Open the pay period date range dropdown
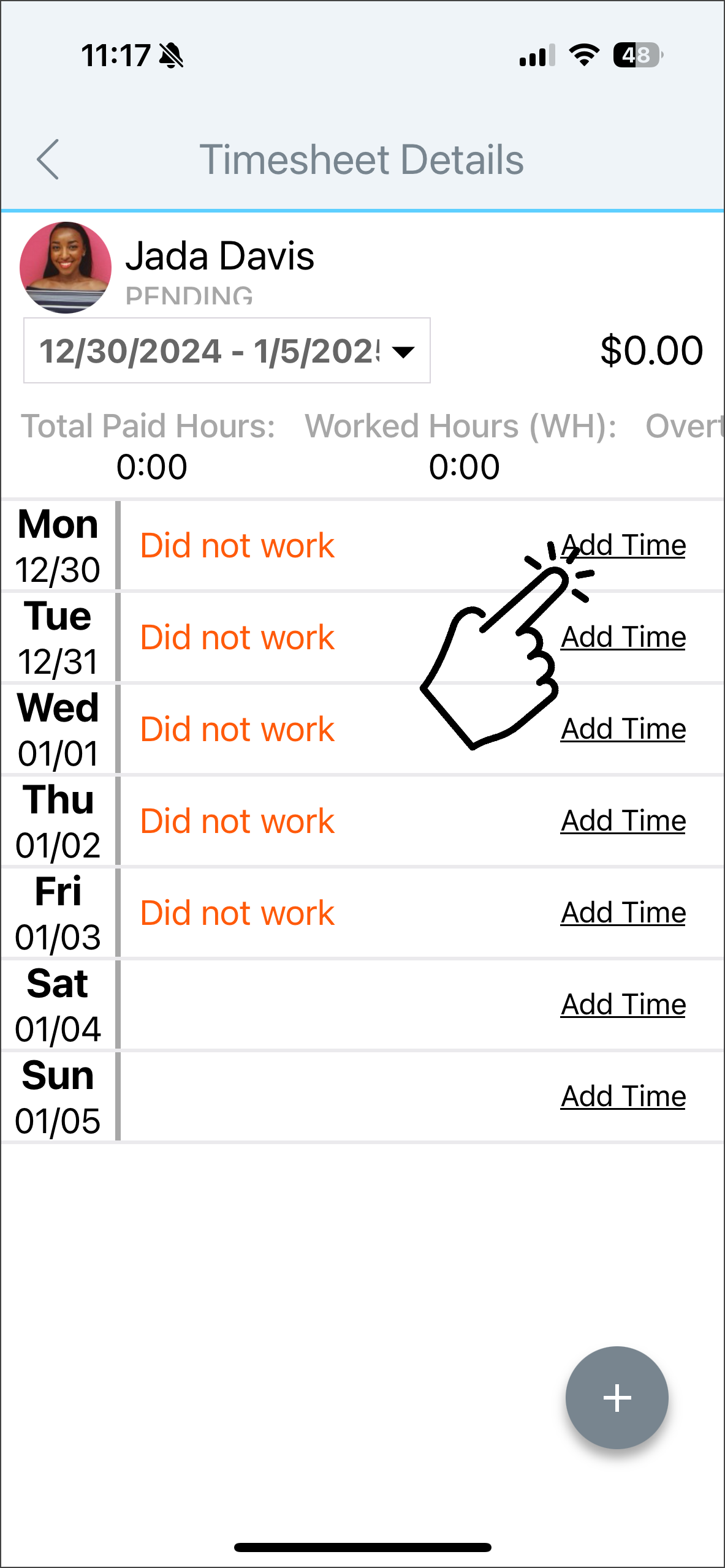 pyautogui.click(x=227, y=350)
